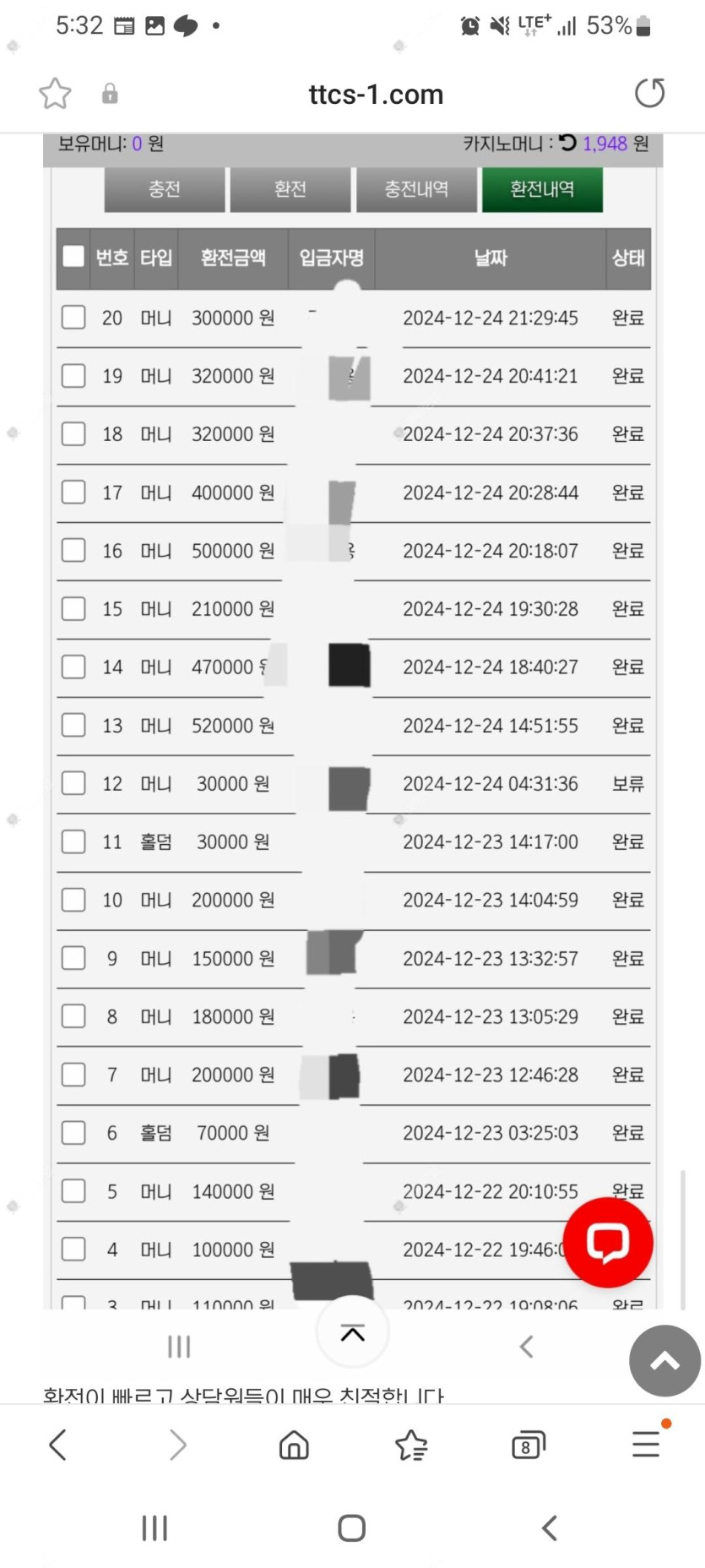Viewport: 705px width, 1568px height.
Task: View site security info via lock icon
Action: pos(110,94)
